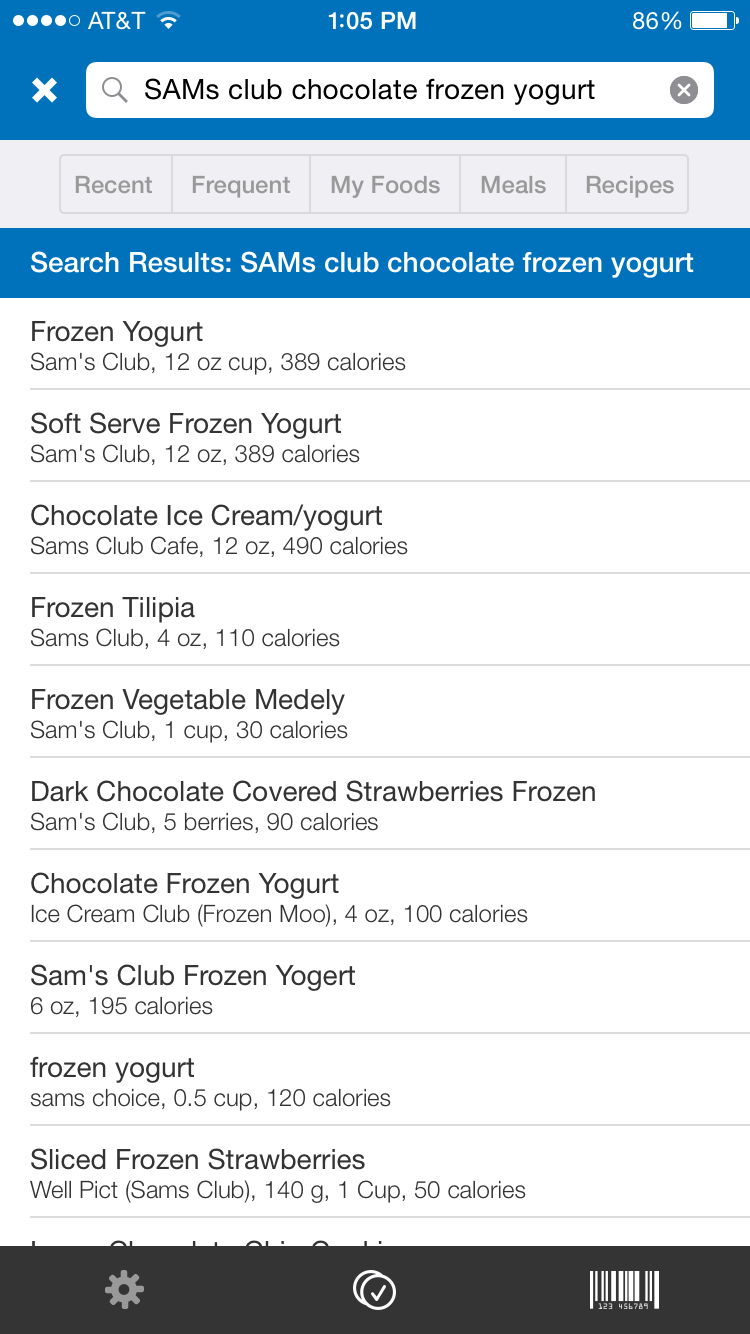Open the My Foods tab
This screenshot has height=1334, width=750.
point(385,184)
